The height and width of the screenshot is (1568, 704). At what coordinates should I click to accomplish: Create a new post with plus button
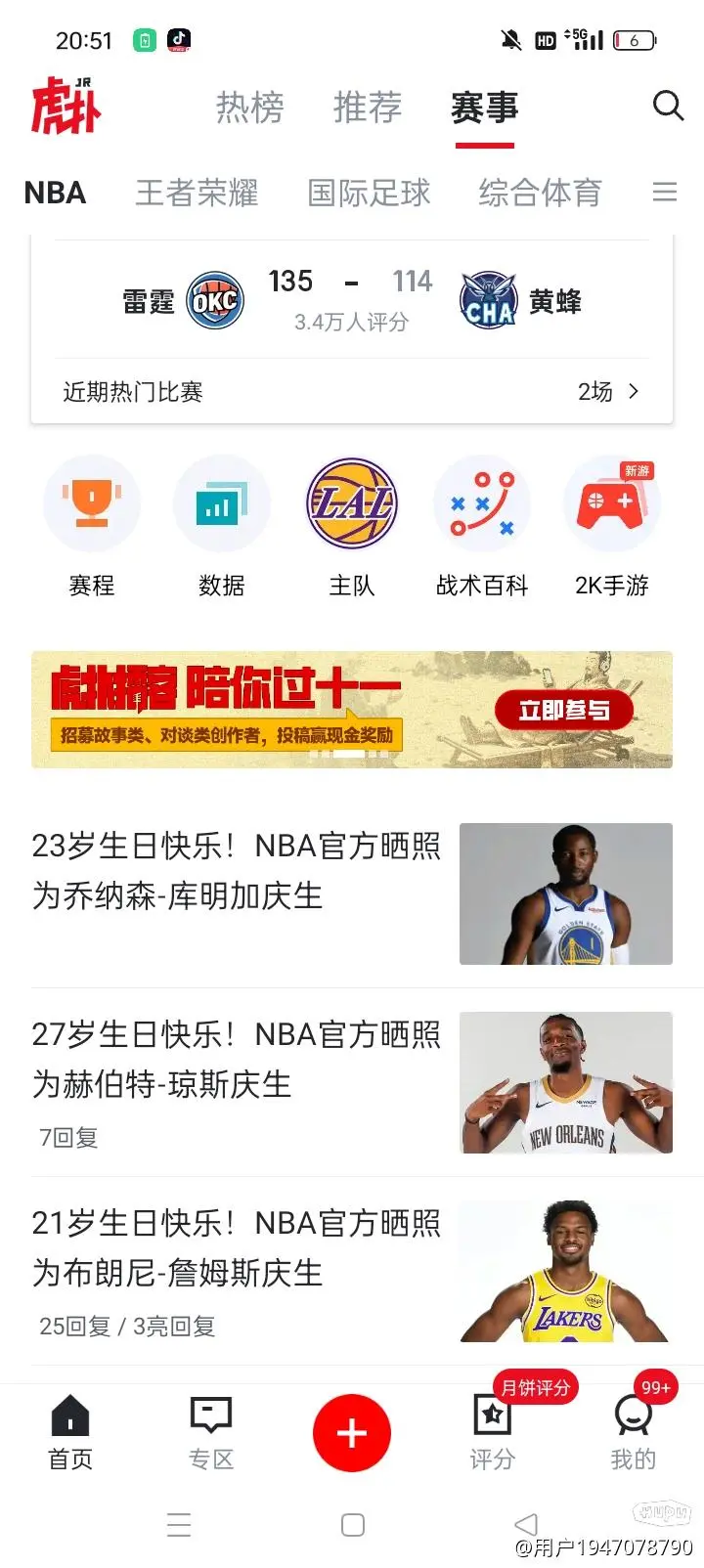[x=352, y=1433]
